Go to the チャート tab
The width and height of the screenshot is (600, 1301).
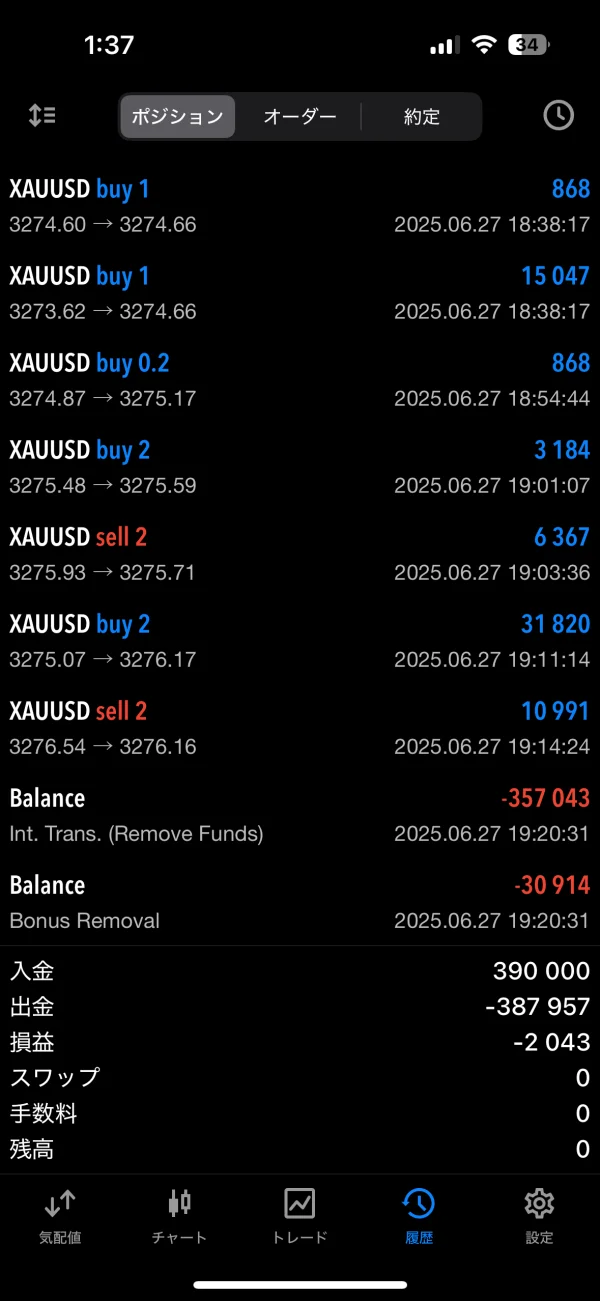point(180,1215)
